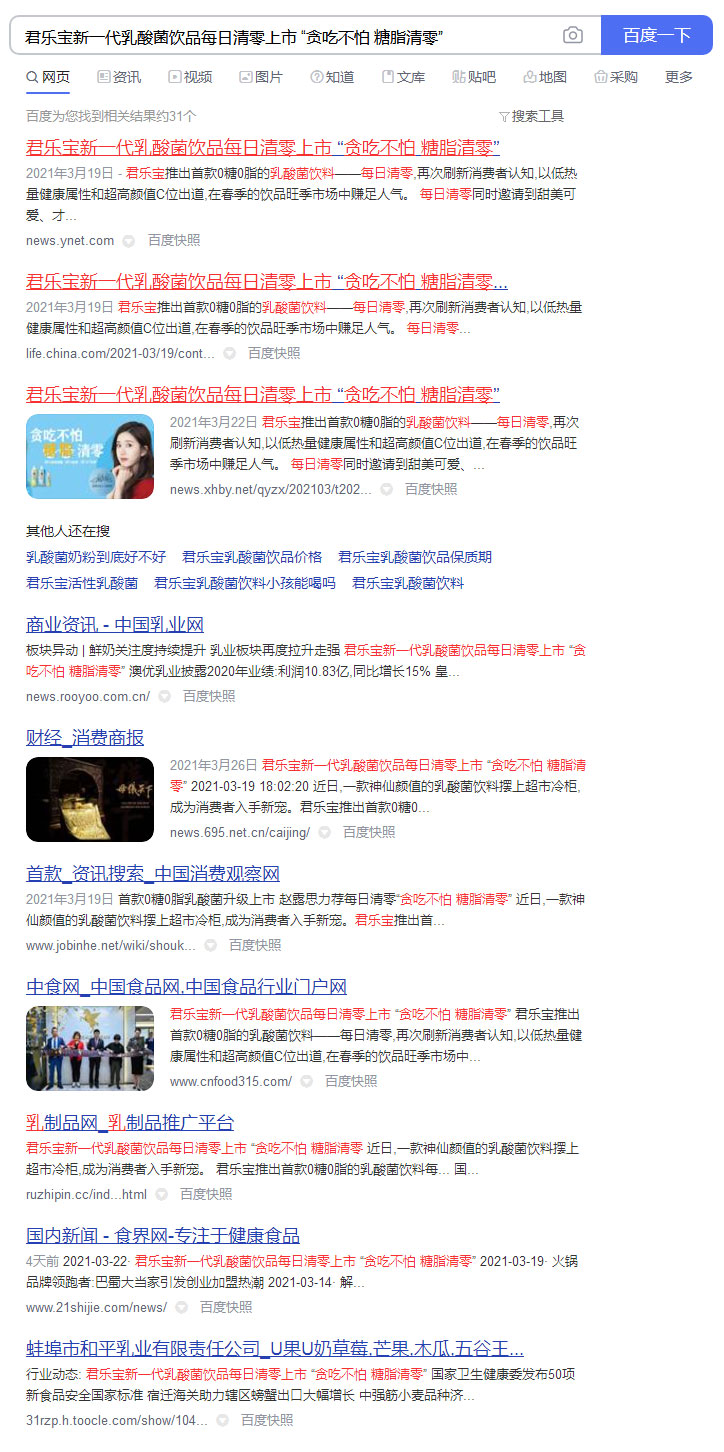Viewport: 724px width, 1452px height.
Task: Open 商业资讯 - 中国乳业网 result
Action: [115, 625]
